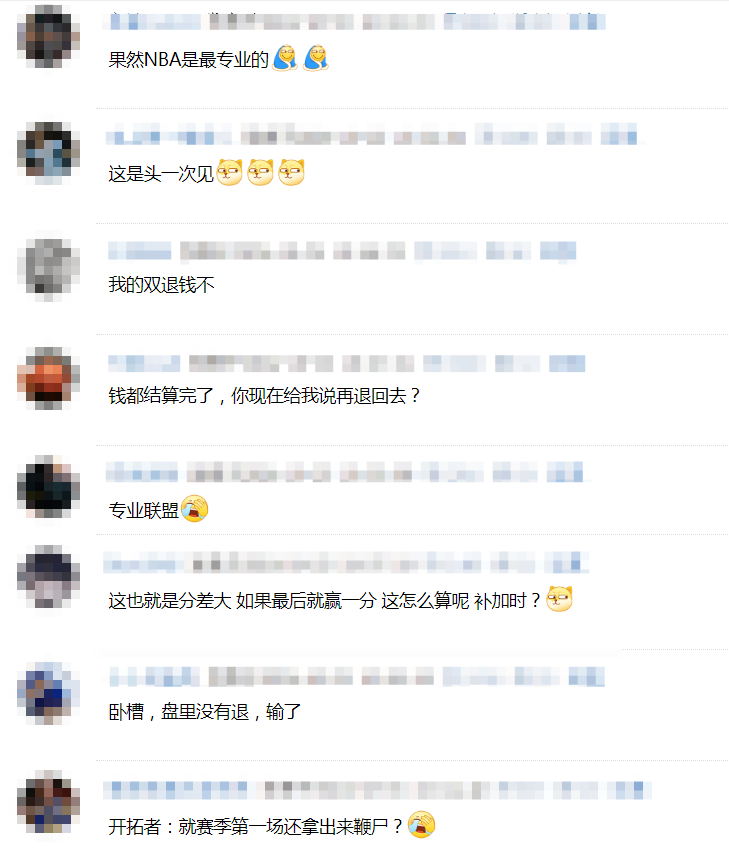
Task: Tap avatar of the '我的双退钱不' commenter
Action: [48, 267]
